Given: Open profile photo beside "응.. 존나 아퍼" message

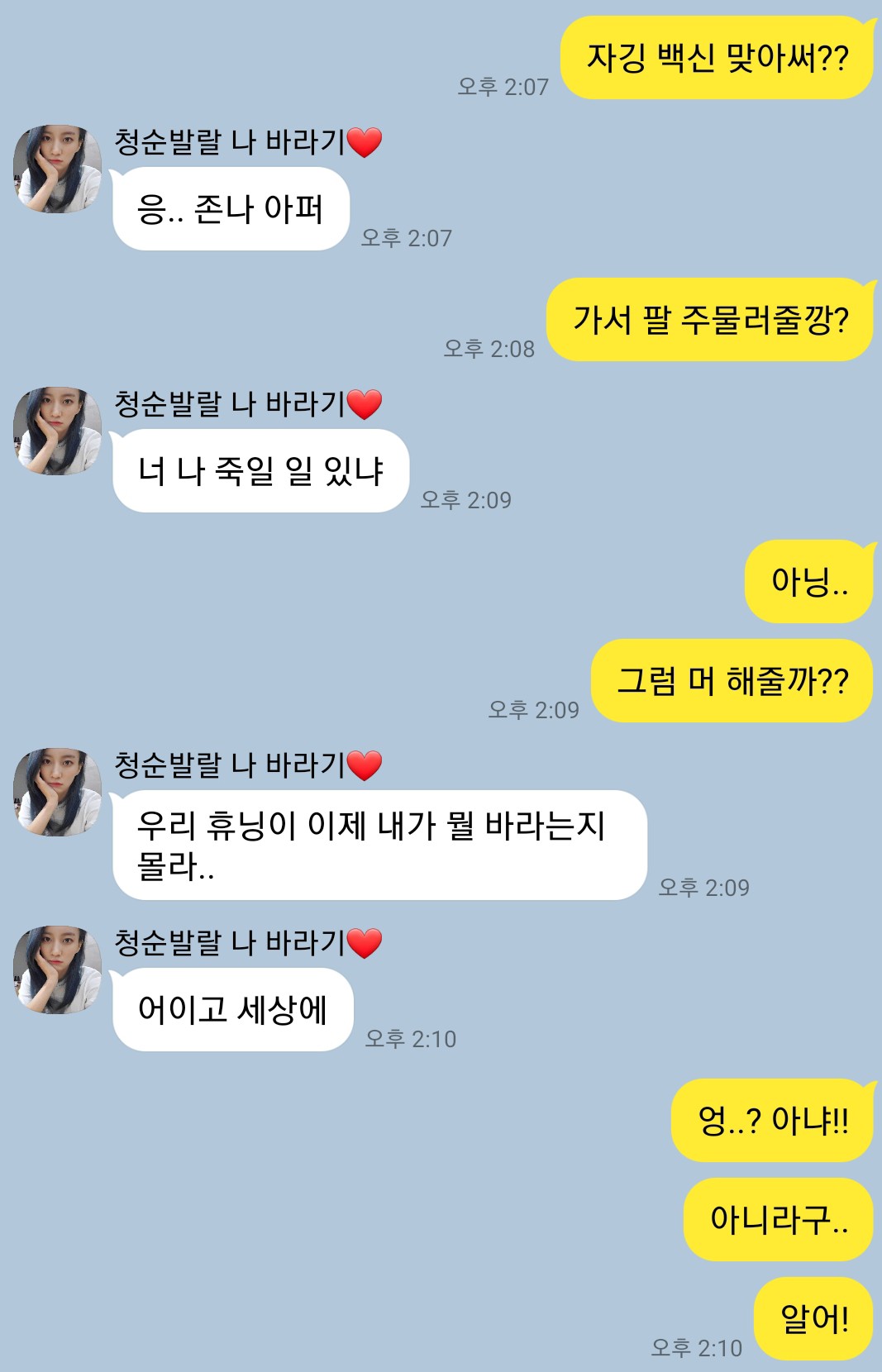Looking at the screenshot, I should pos(57,169).
